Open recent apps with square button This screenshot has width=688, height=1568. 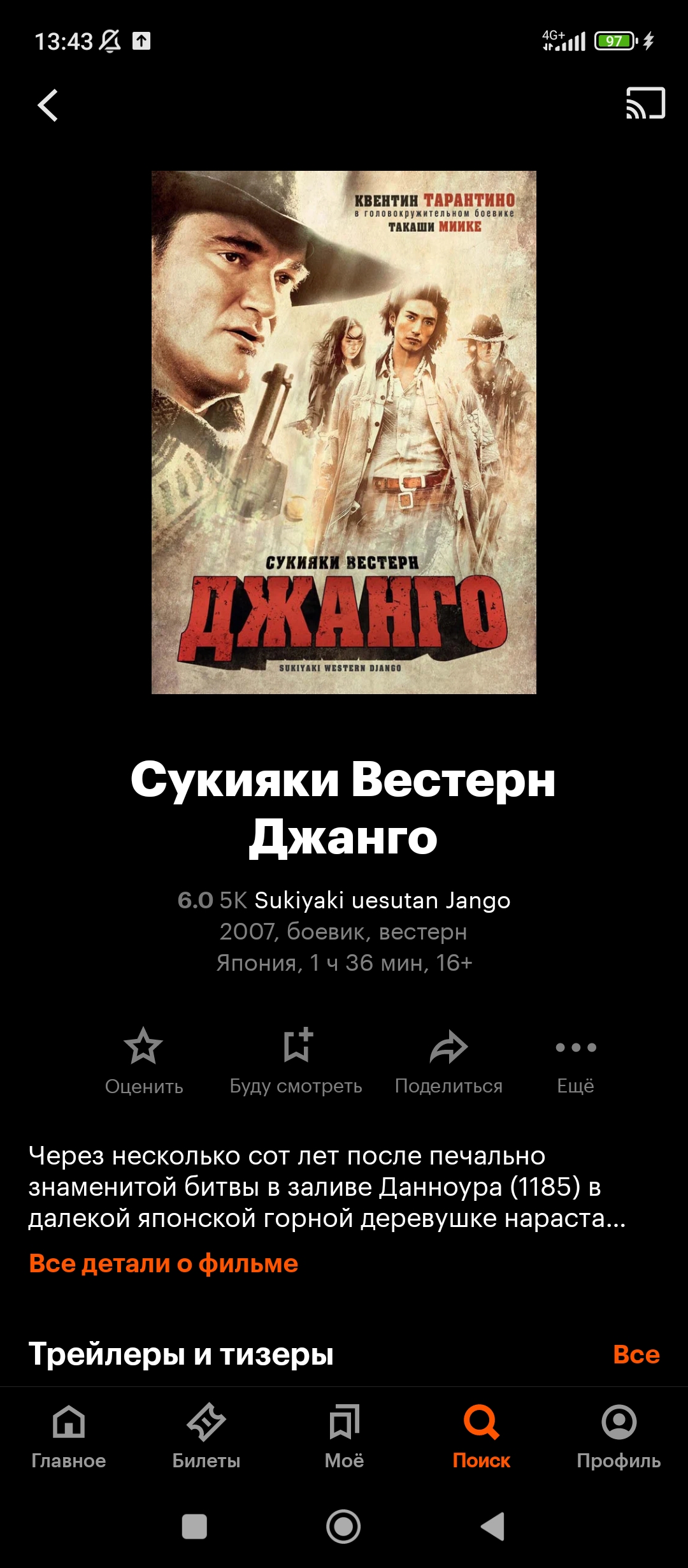coord(194,1527)
